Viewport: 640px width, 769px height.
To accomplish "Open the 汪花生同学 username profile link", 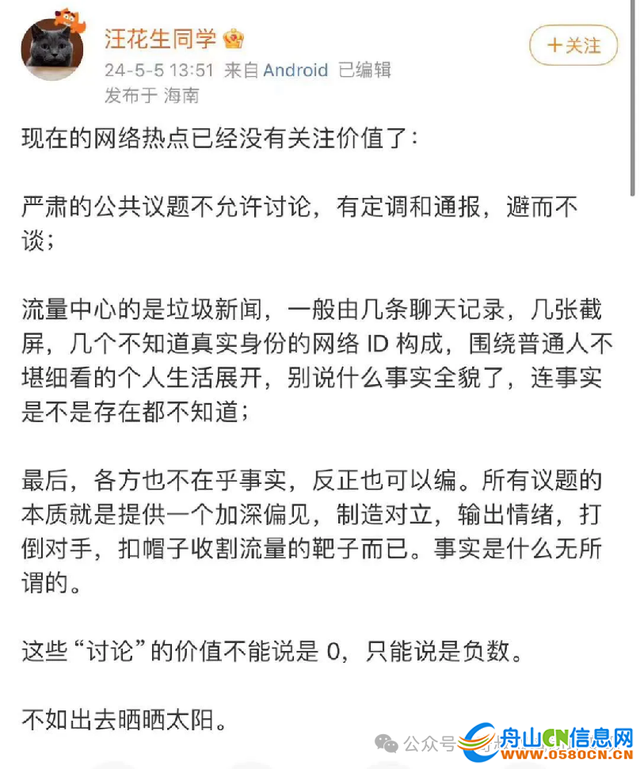I will pos(160,39).
